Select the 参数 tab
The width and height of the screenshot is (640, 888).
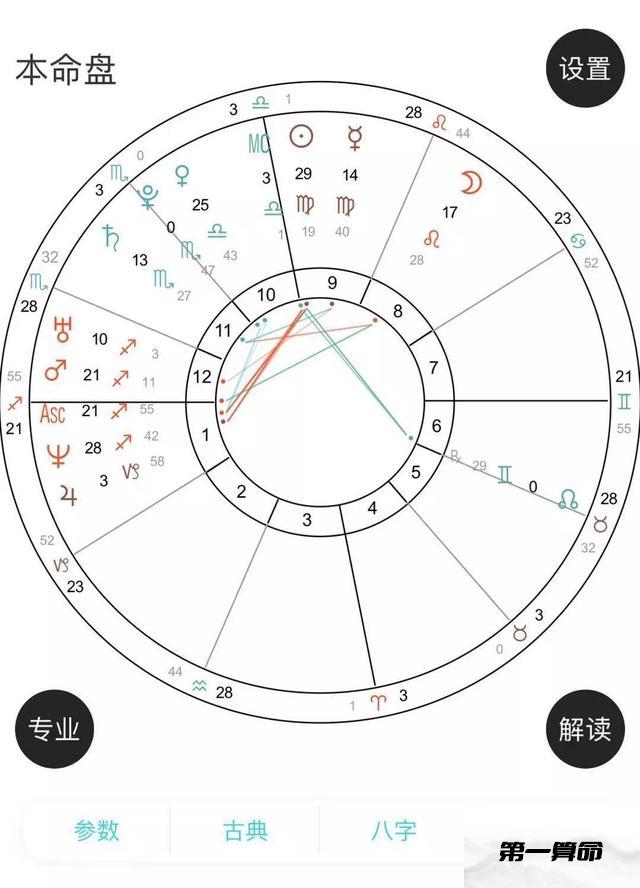coord(97,829)
